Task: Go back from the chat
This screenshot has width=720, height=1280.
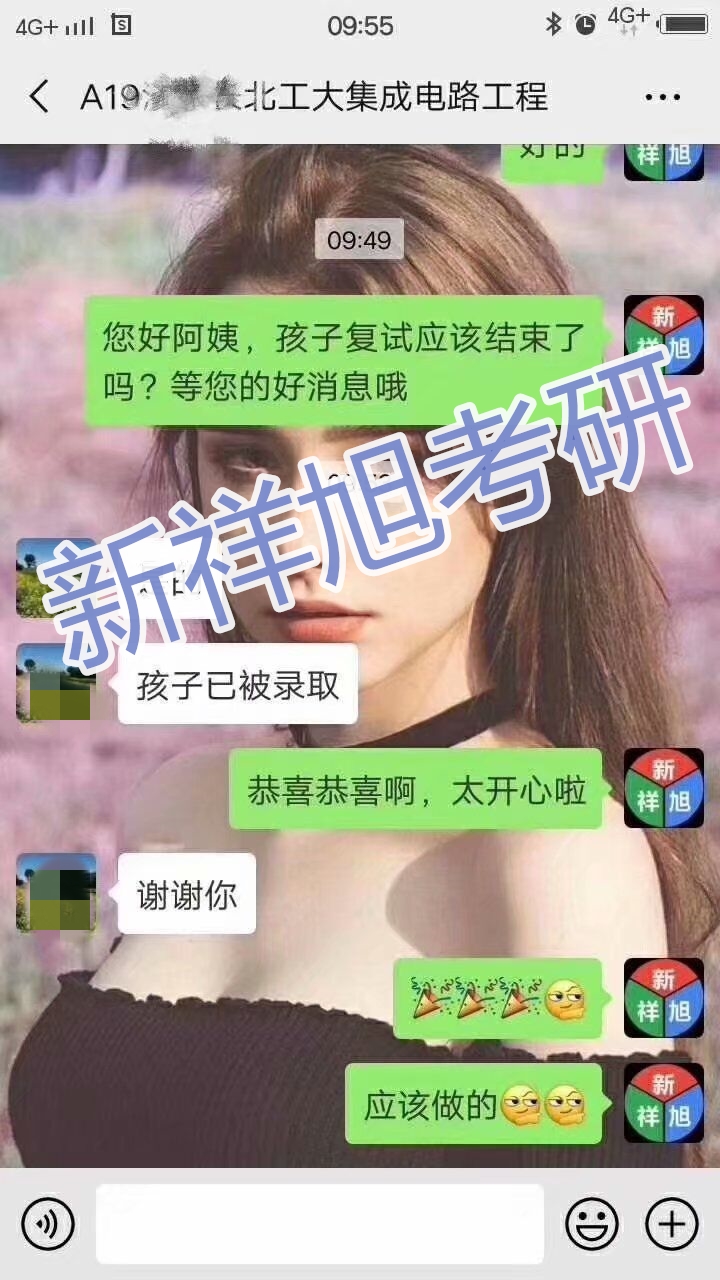Action: [x=38, y=97]
